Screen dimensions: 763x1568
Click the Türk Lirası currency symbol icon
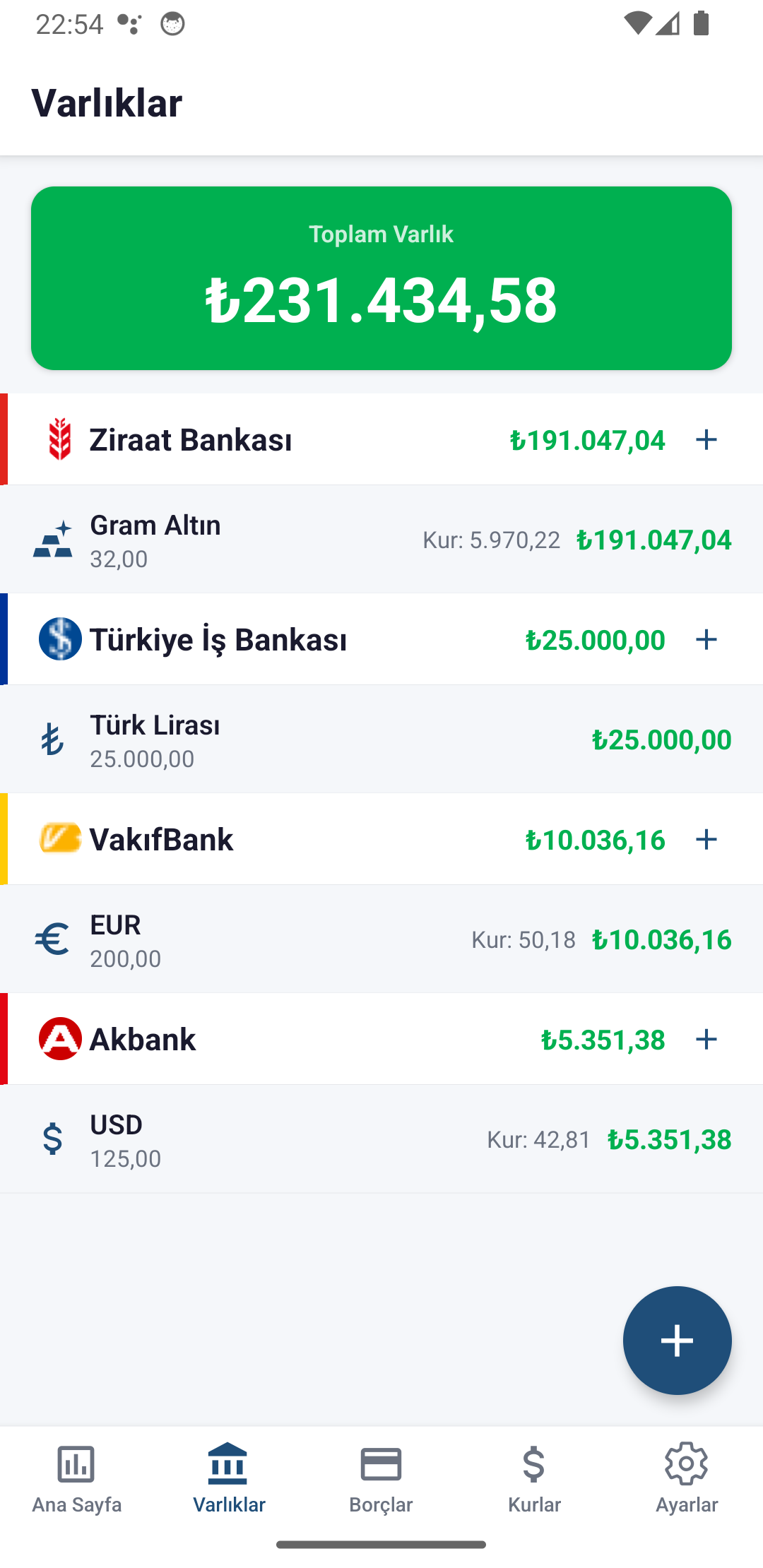pos(52,740)
